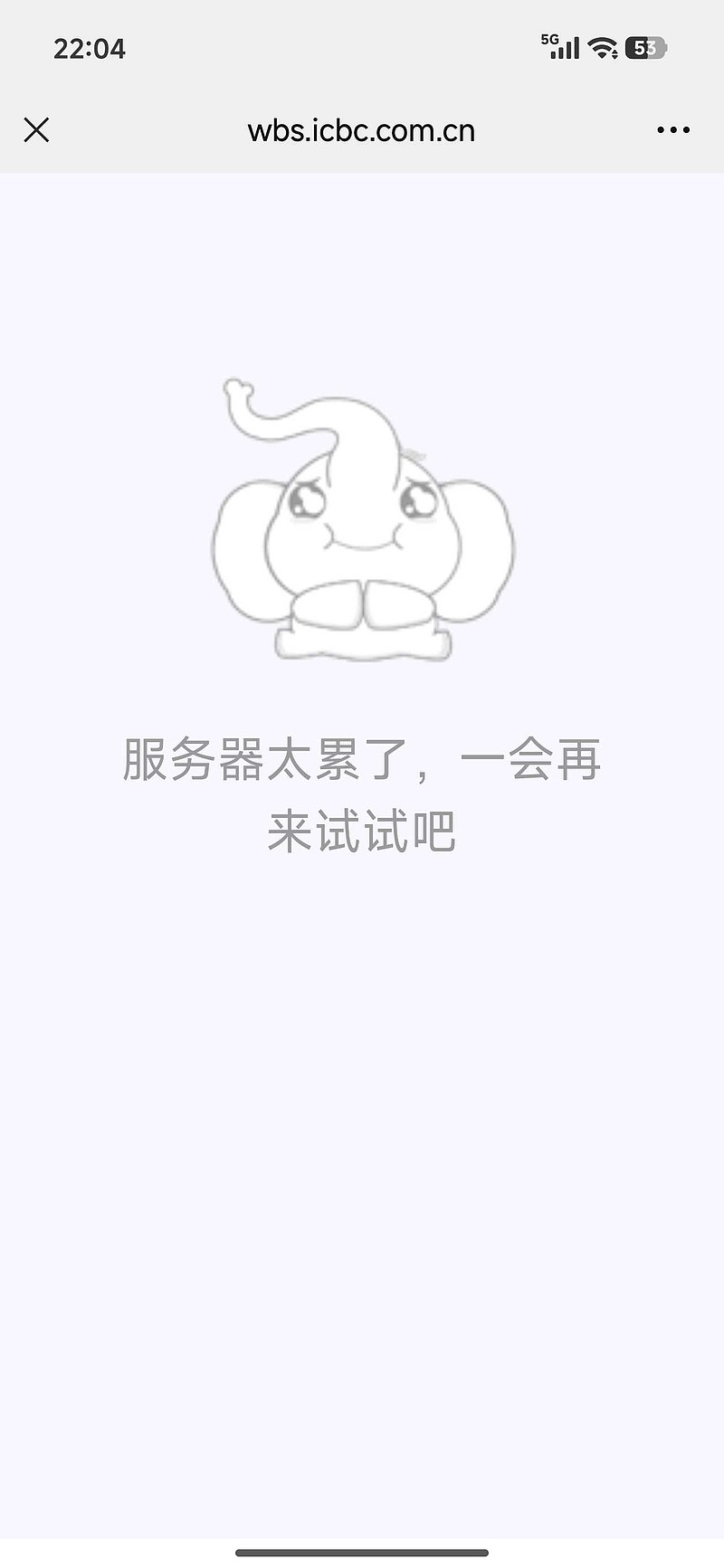Tap the page title wbs.icbc.com.cn
This screenshot has width=724, height=1568.
[x=361, y=130]
